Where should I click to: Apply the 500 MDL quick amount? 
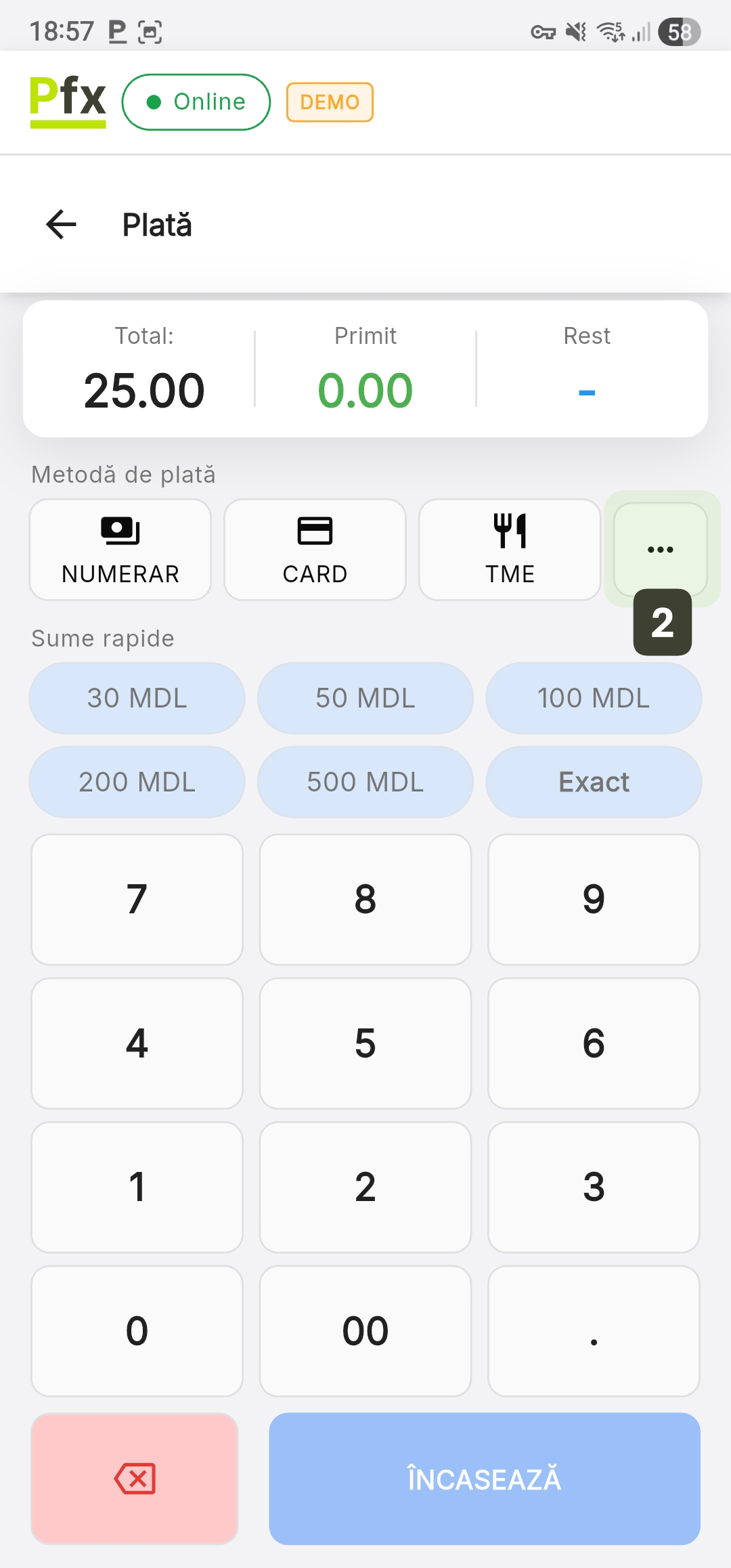click(365, 782)
